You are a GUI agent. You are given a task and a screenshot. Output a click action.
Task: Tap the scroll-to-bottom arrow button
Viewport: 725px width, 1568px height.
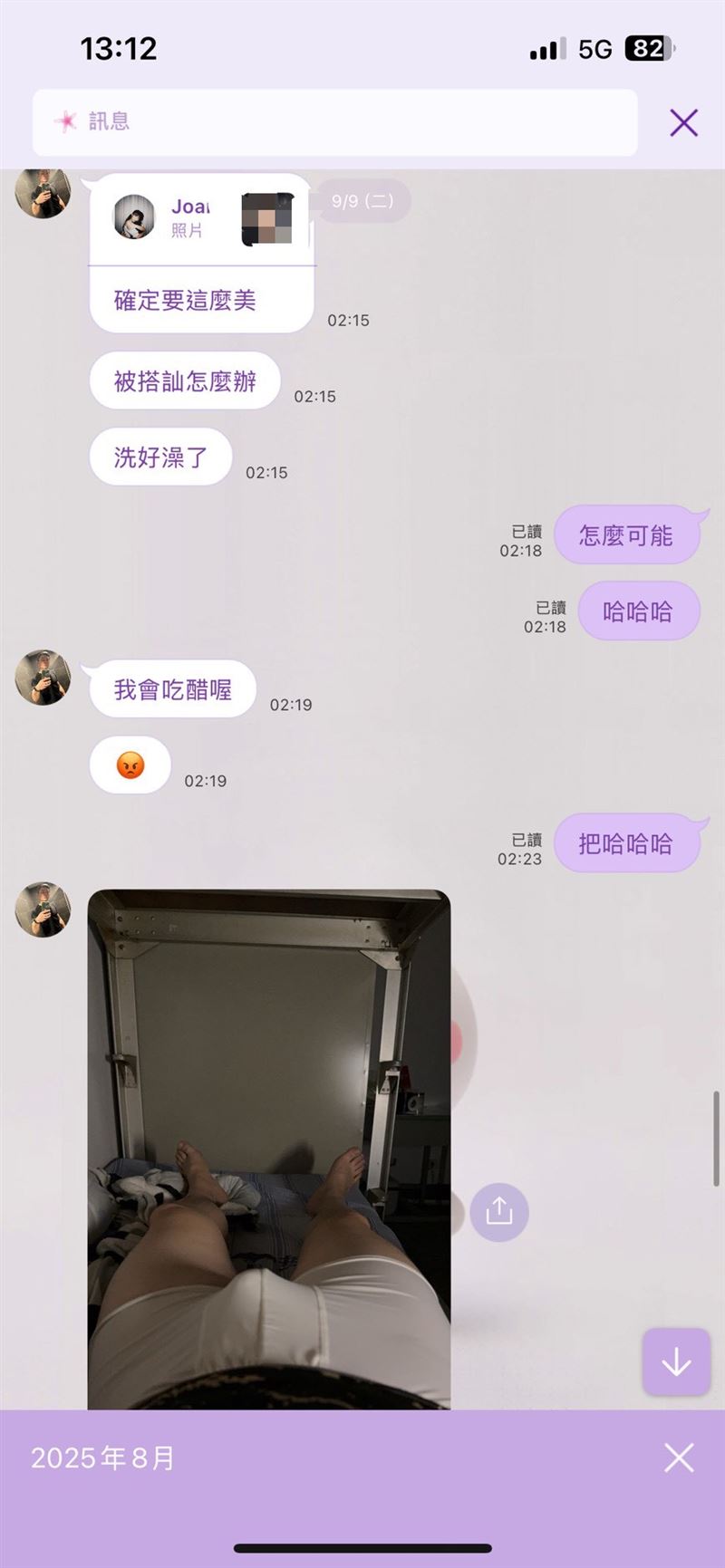point(676,1362)
